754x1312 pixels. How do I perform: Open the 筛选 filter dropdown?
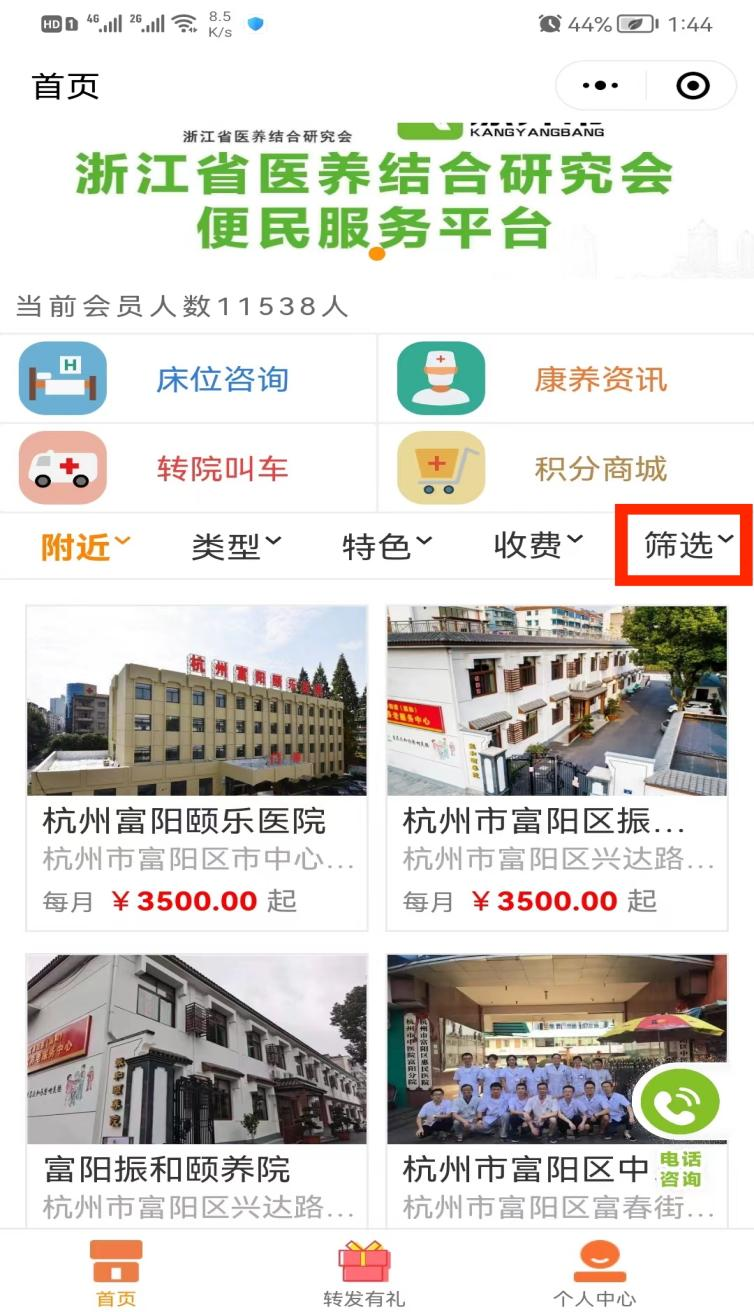688,545
